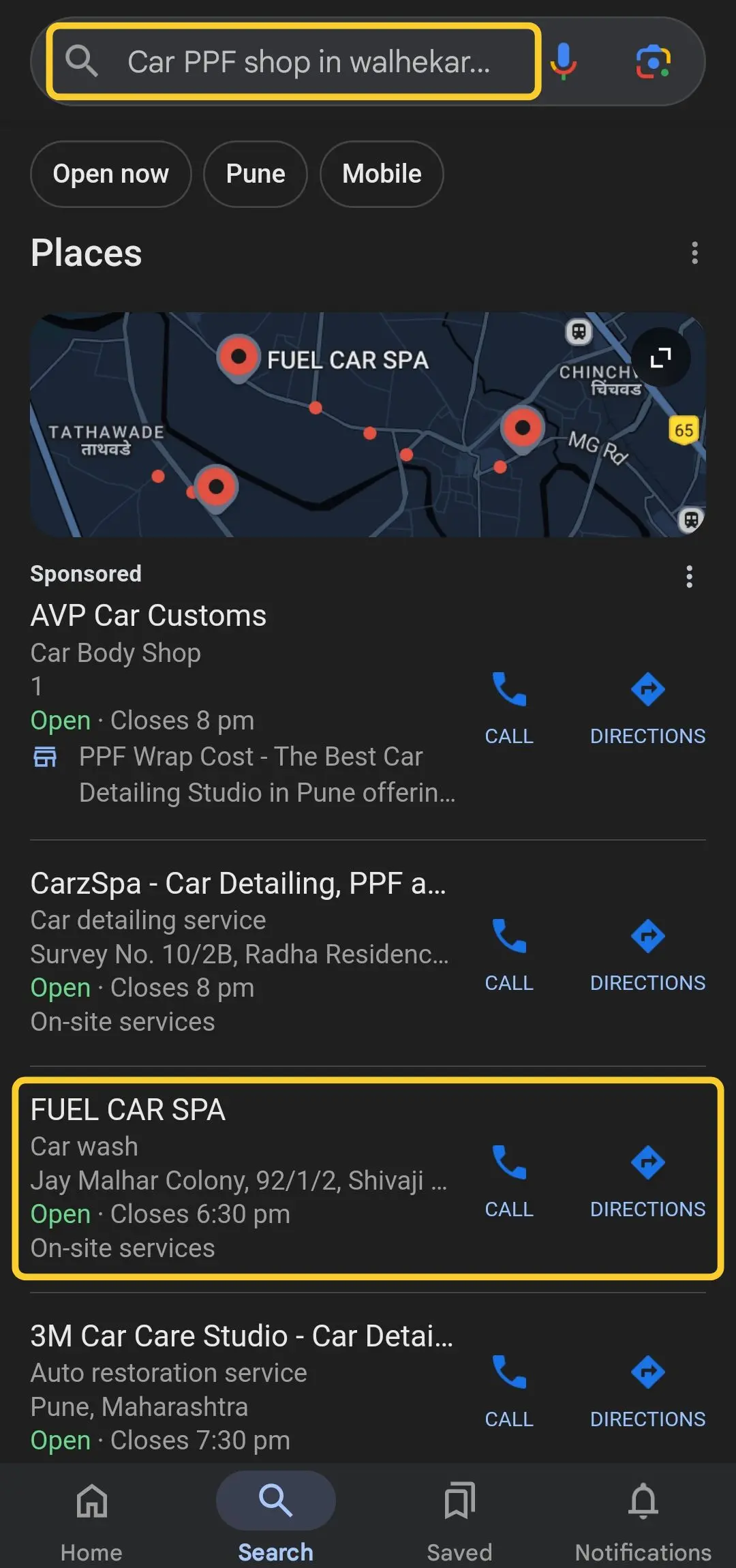The image size is (736, 1568).
Task: Start a voice search with the microphone
Action: [x=563, y=61]
